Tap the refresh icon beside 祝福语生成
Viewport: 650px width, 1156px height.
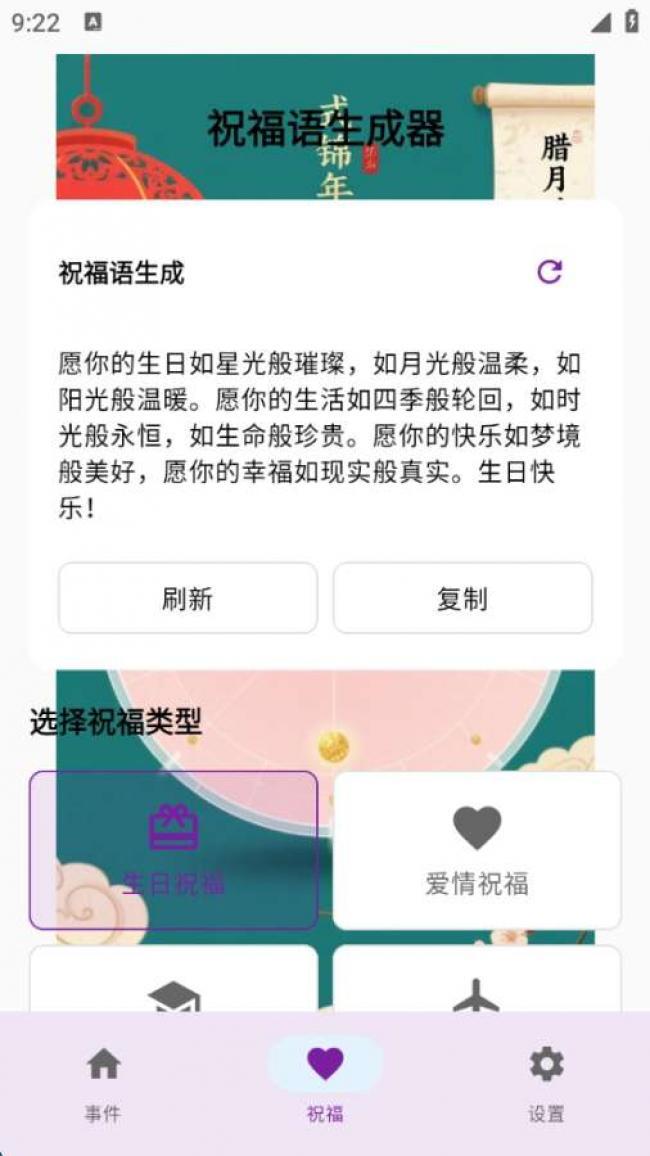(x=549, y=271)
